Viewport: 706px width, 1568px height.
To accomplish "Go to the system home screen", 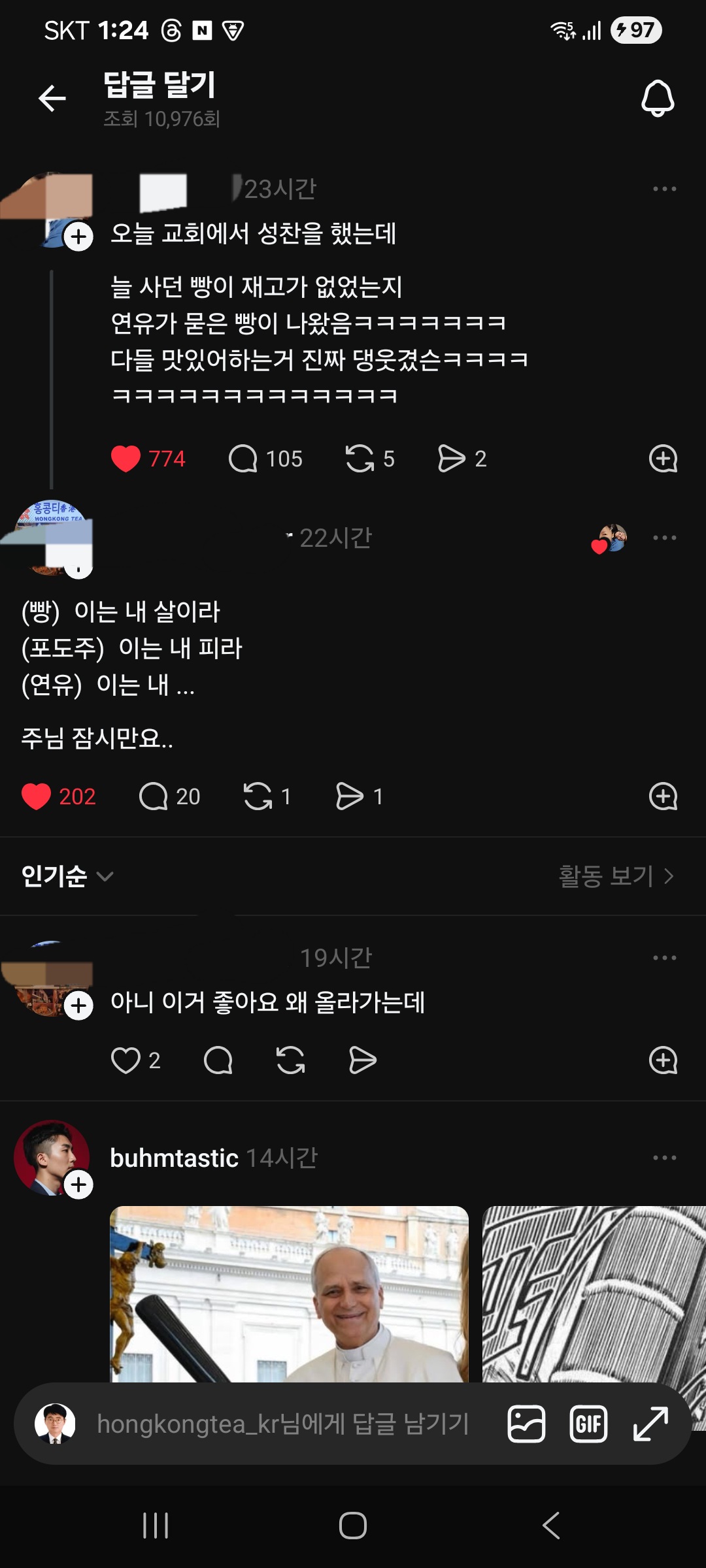I will tap(353, 1526).
